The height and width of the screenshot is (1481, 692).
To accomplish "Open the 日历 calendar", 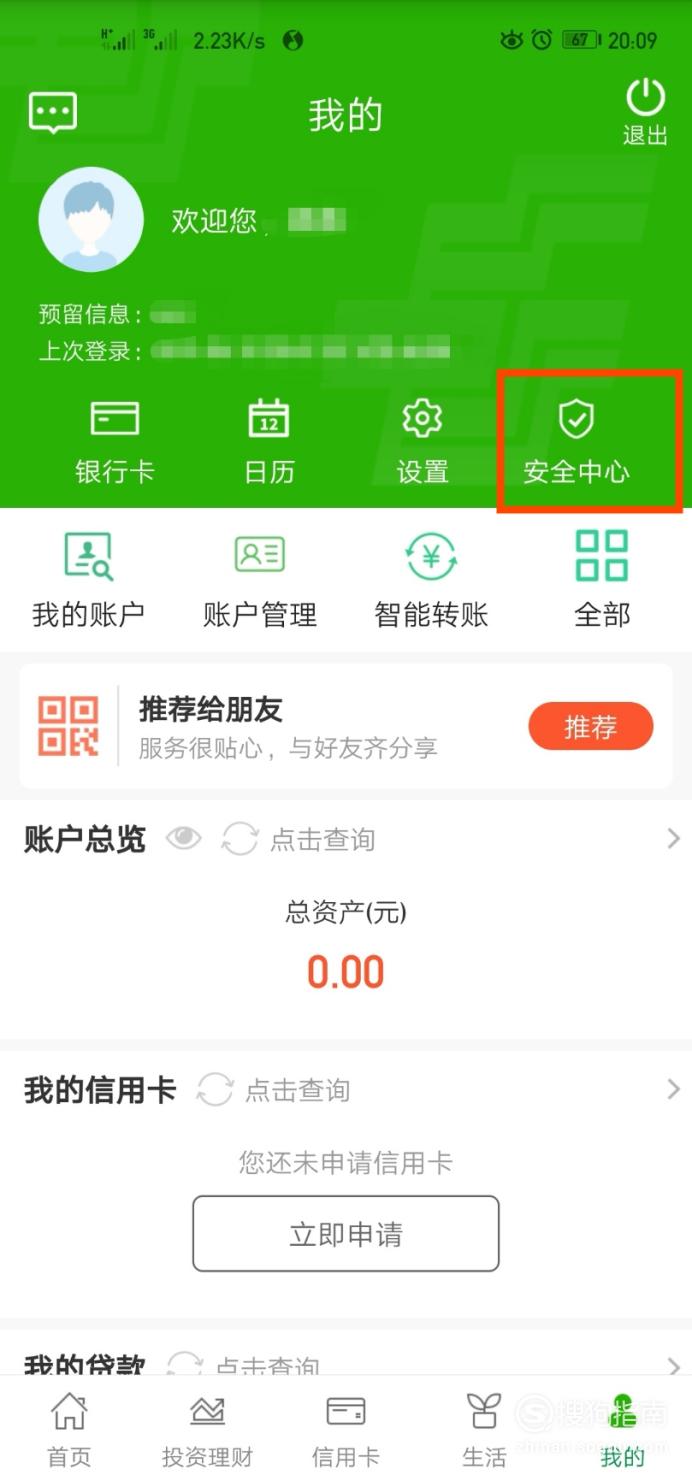I will click(x=269, y=442).
